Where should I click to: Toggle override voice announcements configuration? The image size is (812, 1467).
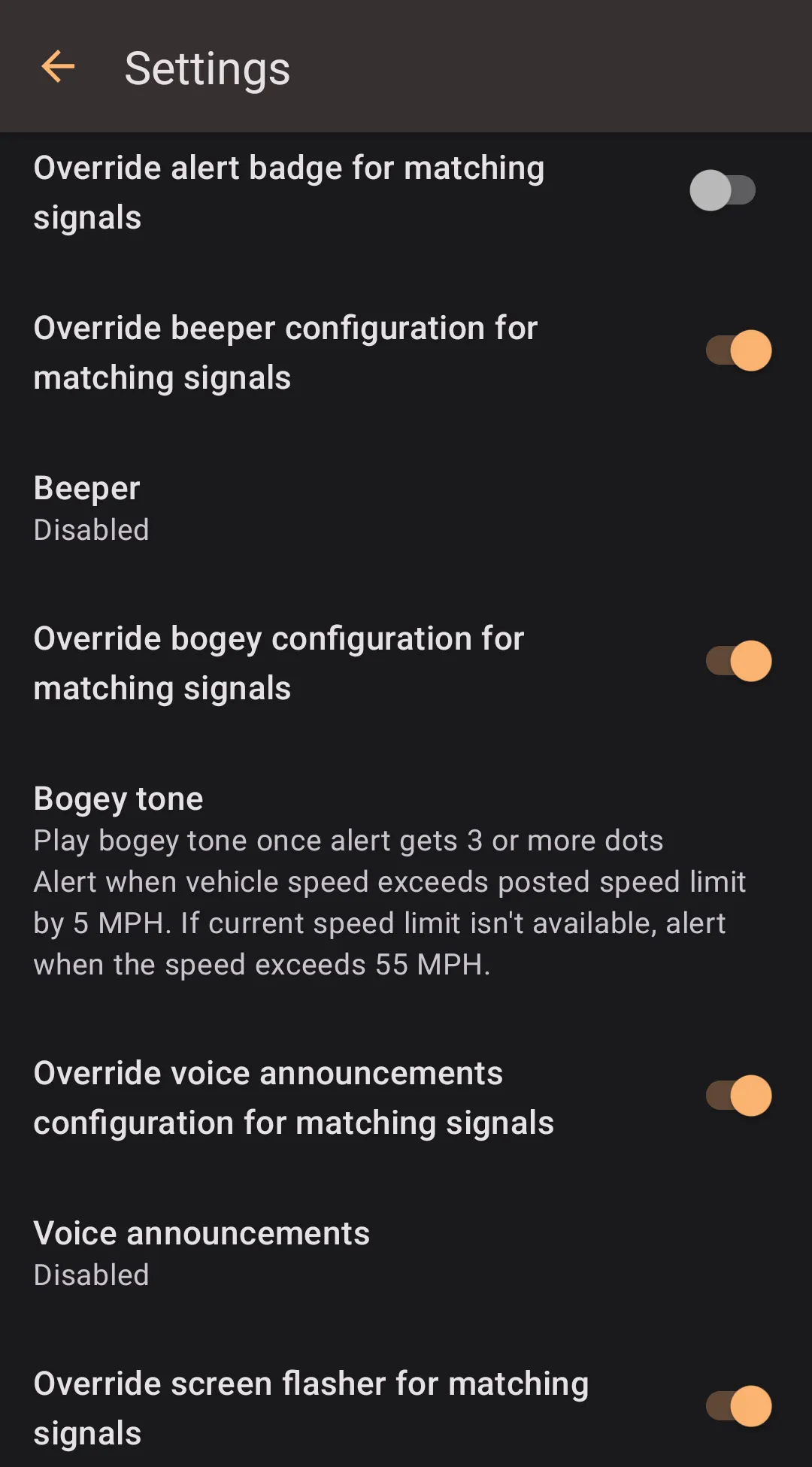tap(738, 1096)
